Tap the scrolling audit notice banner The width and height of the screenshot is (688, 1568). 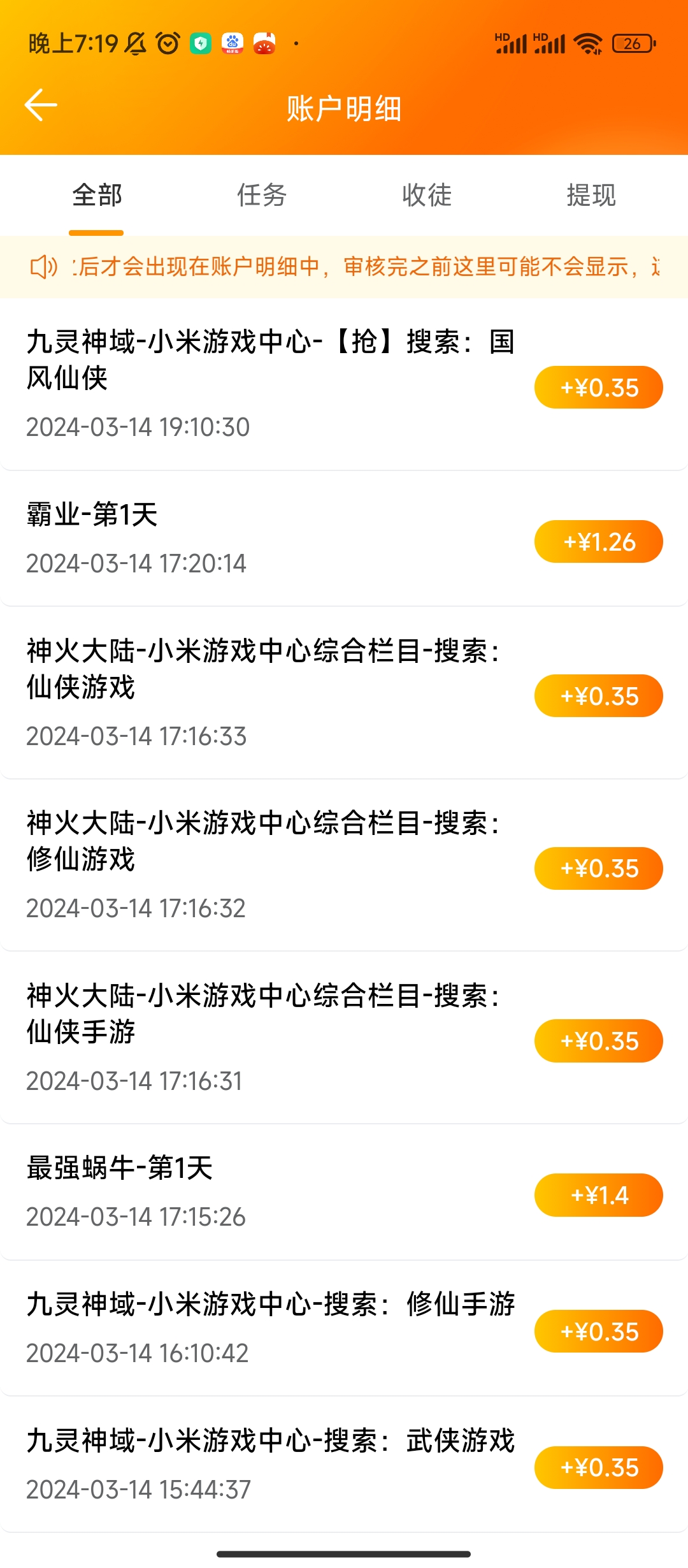click(x=344, y=267)
